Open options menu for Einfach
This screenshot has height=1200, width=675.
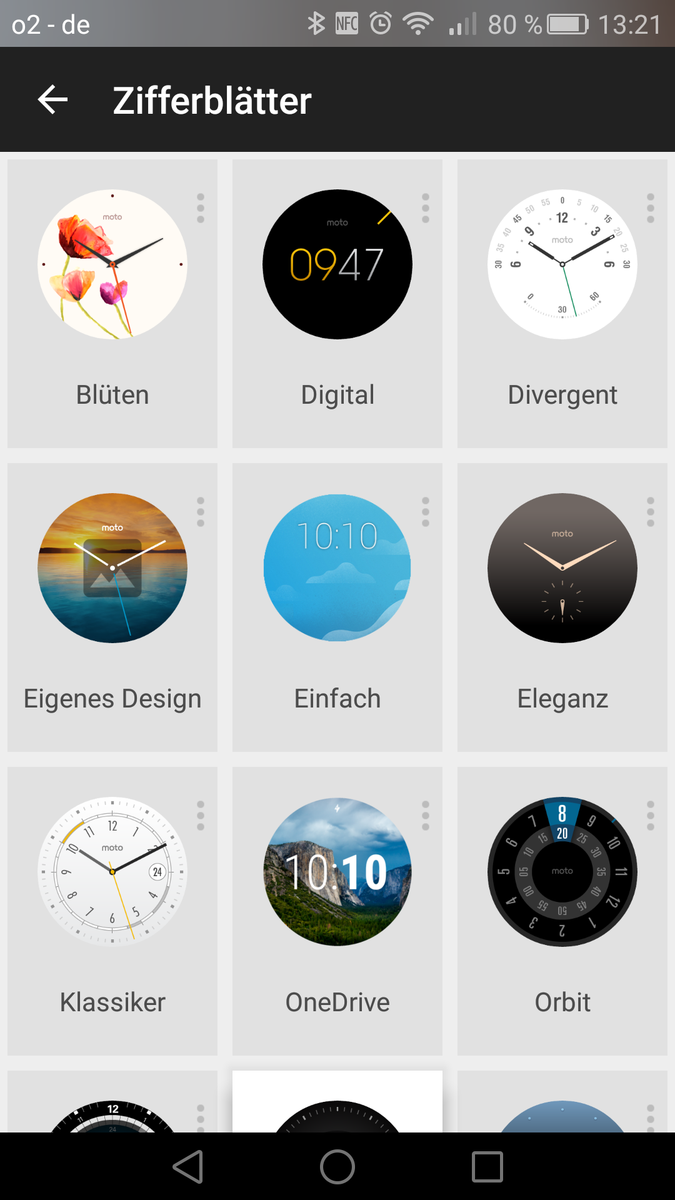[x=425, y=511]
